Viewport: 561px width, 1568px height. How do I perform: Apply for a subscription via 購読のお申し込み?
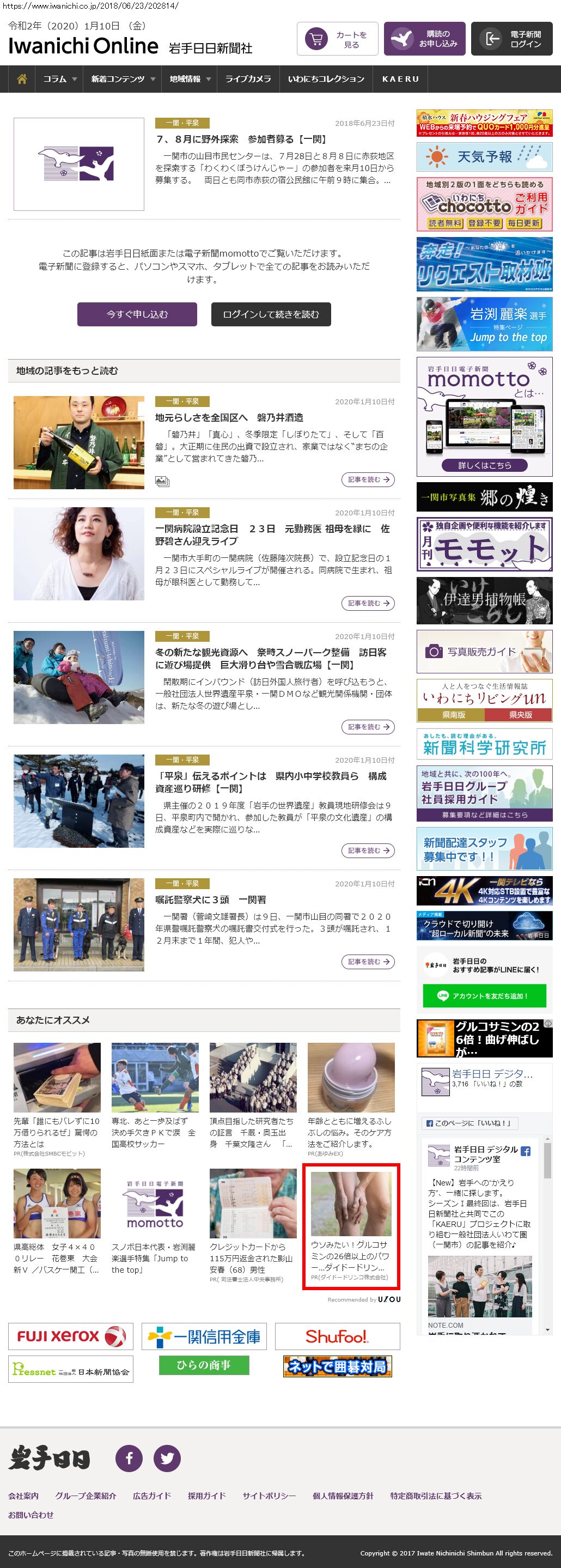(x=424, y=39)
